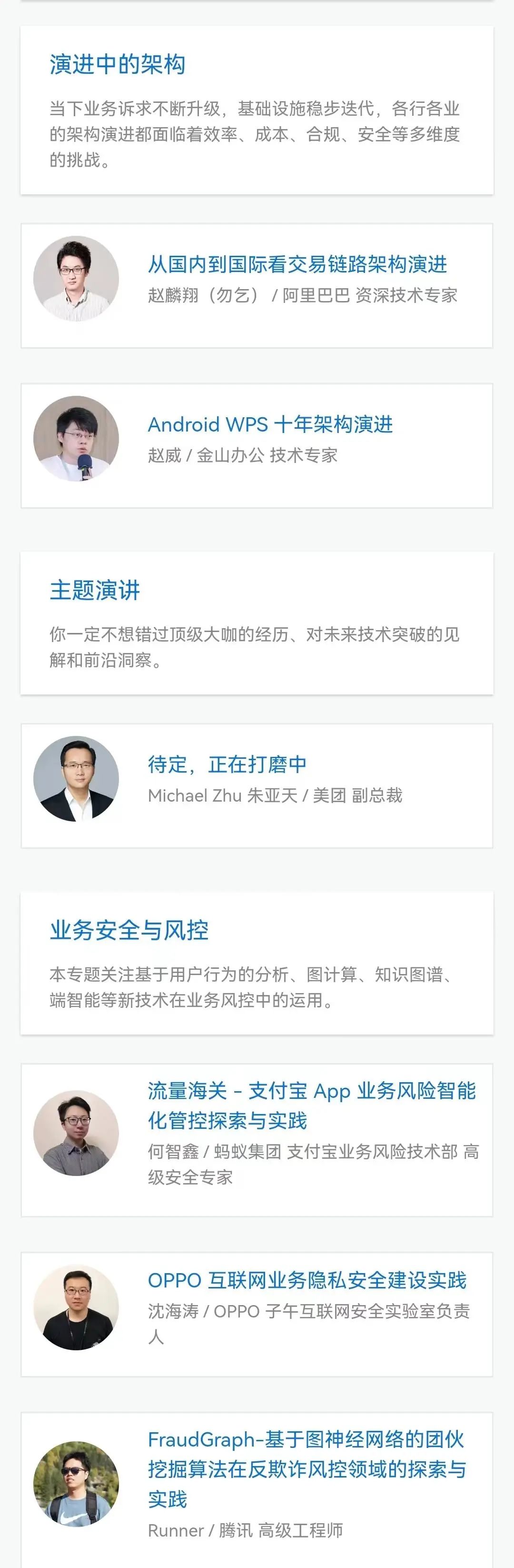Viewport: 514px width, 1568px height.
Task: Open the FraudGraph talk by Runner
Action: [x=306, y=1468]
